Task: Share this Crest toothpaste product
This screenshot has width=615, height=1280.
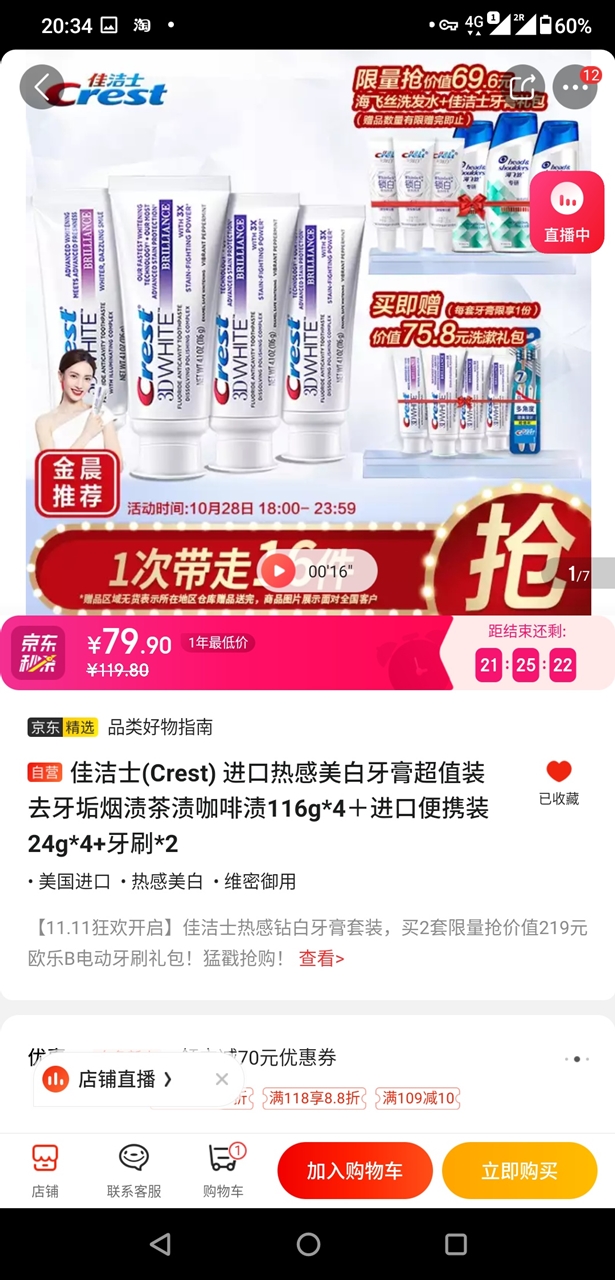Action: pyautogui.click(x=523, y=87)
